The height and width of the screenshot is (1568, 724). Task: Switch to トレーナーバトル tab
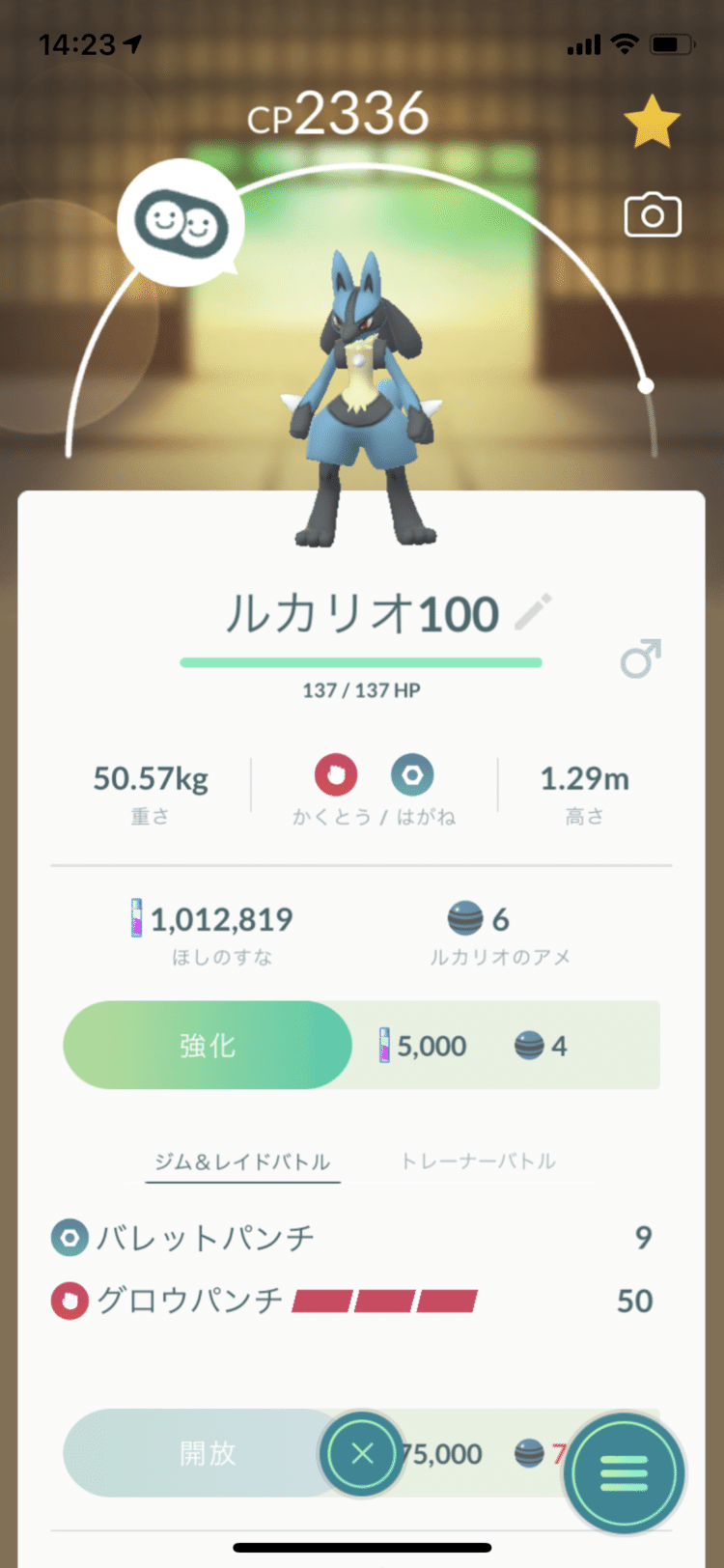tap(478, 1161)
